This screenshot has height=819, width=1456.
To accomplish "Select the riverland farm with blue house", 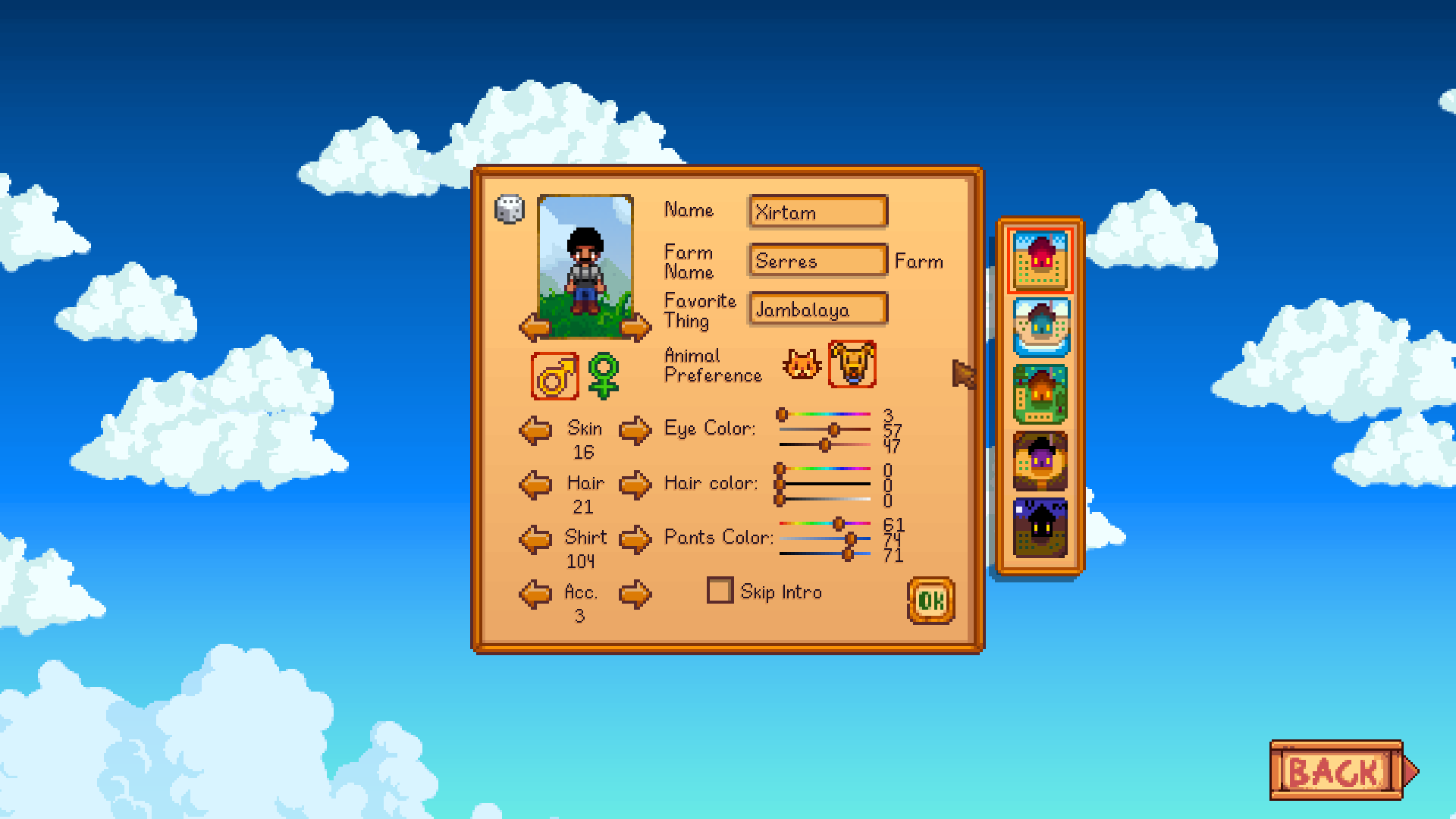I will click(1040, 327).
